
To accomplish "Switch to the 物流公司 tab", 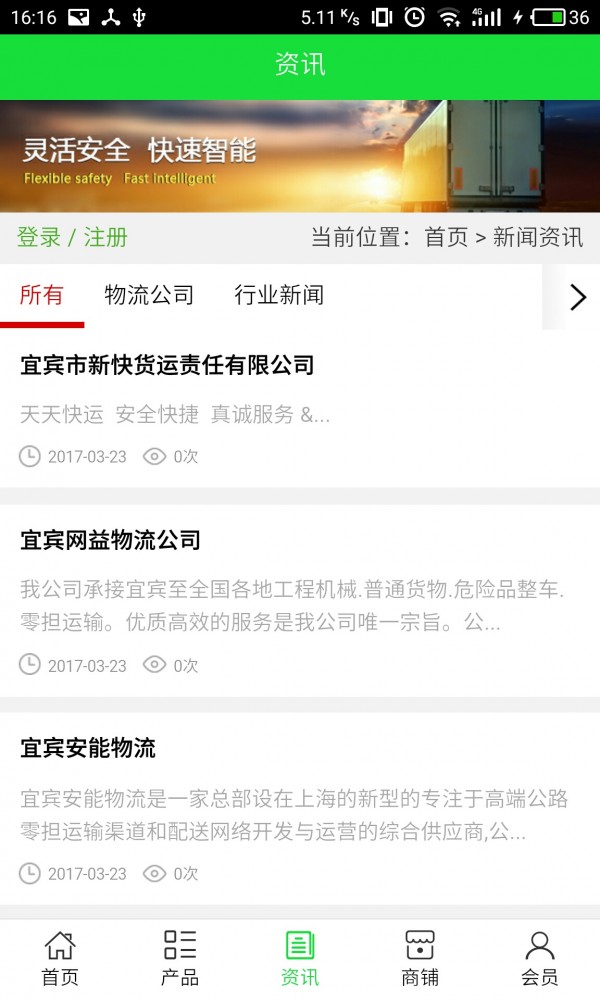I will tap(149, 295).
